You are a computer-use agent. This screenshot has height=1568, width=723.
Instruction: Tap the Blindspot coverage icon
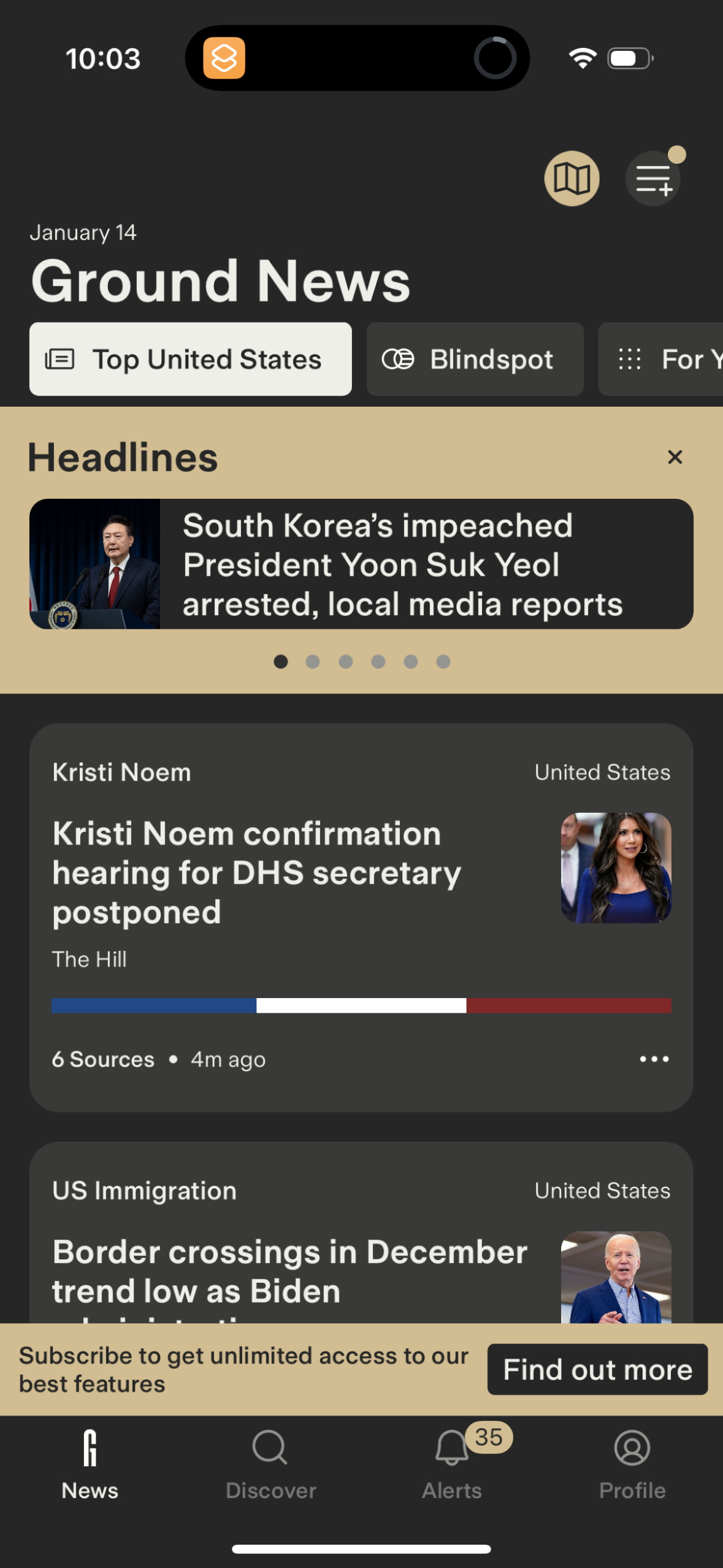click(399, 359)
